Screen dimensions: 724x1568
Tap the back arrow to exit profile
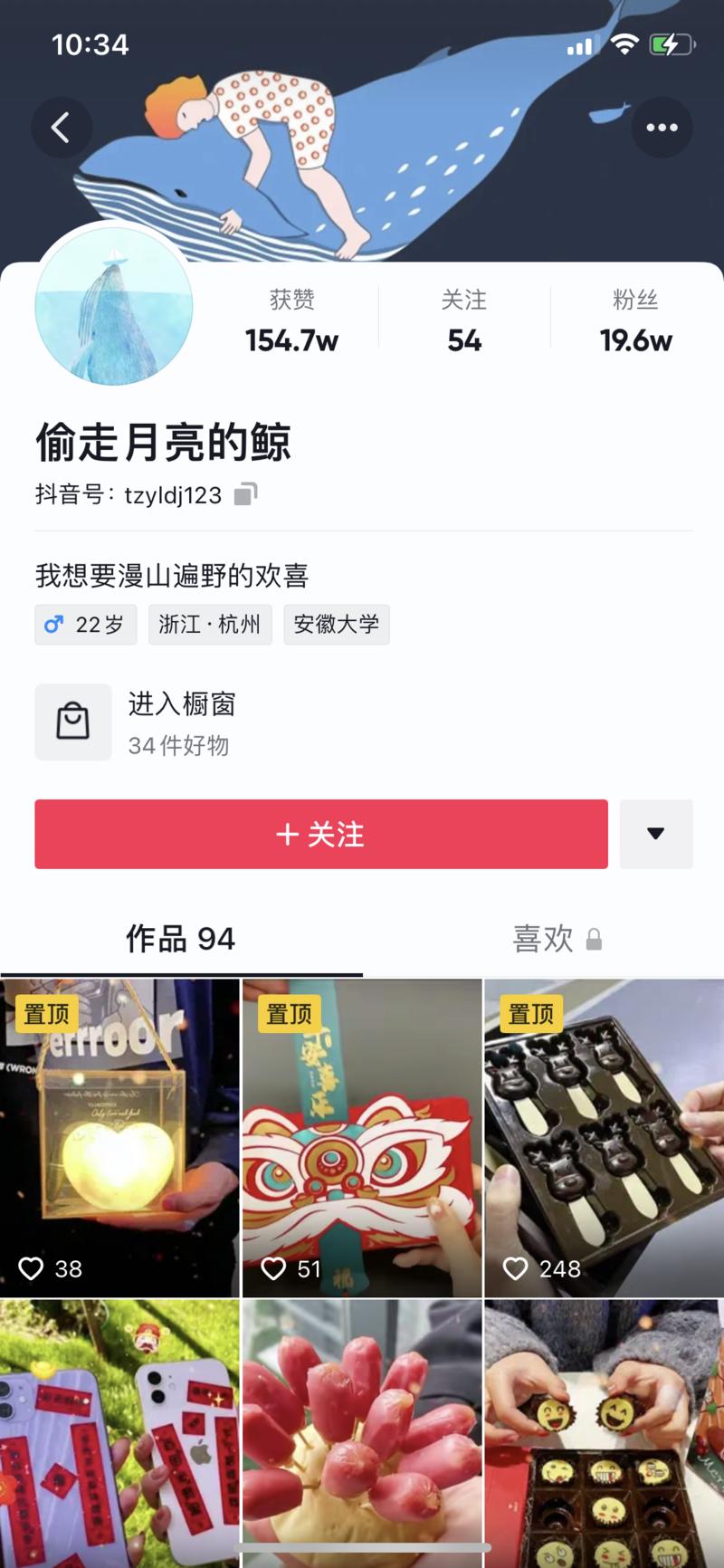pyautogui.click(x=61, y=127)
